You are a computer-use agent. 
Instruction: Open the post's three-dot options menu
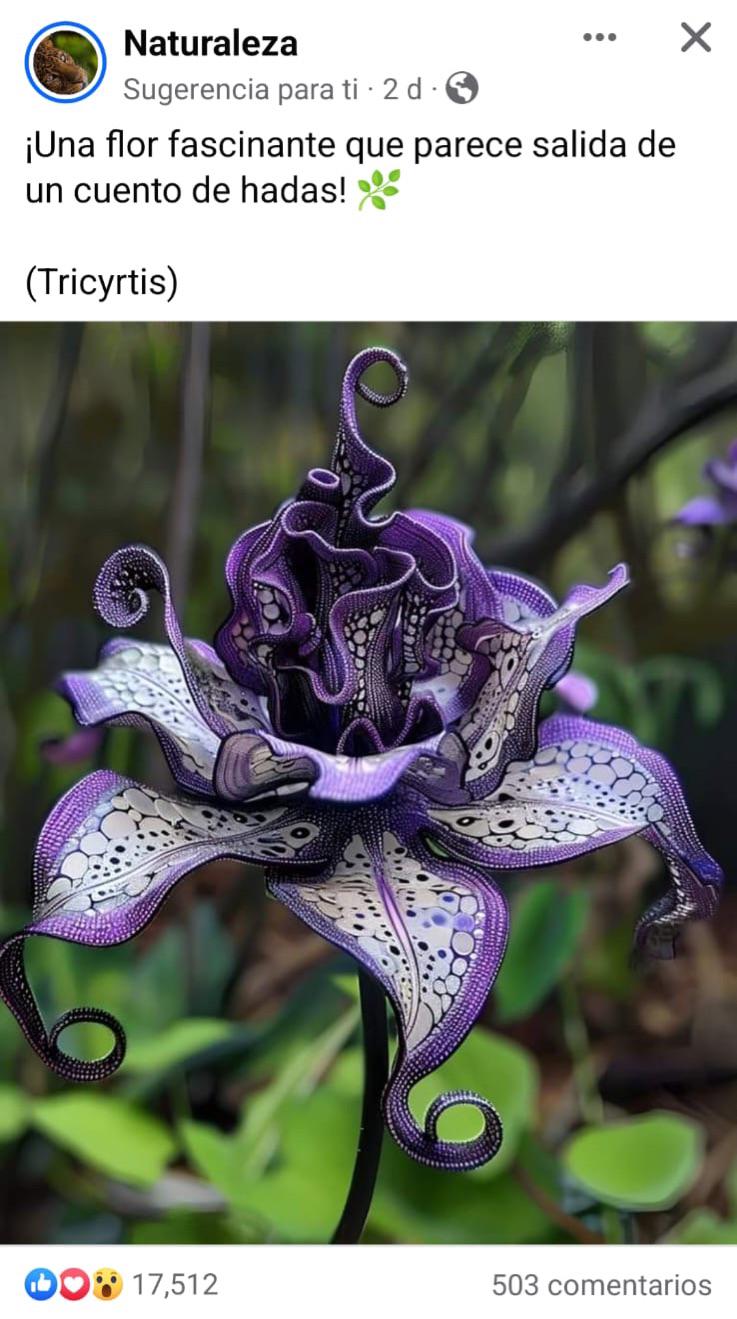pyautogui.click(x=599, y=38)
